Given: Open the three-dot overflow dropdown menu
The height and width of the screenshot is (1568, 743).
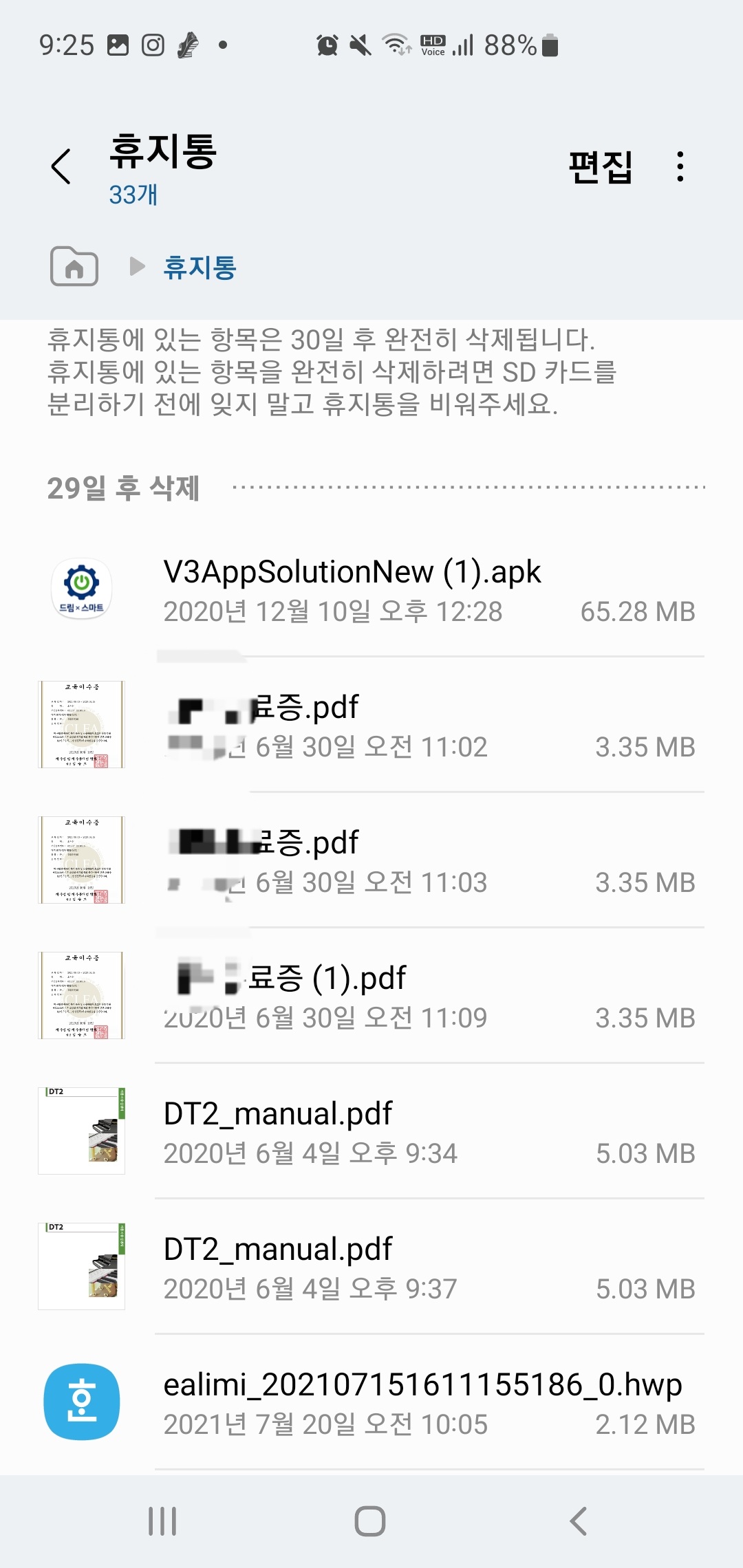Looking at the screenshot, I should pyautogui.click(x=680, y=165).
